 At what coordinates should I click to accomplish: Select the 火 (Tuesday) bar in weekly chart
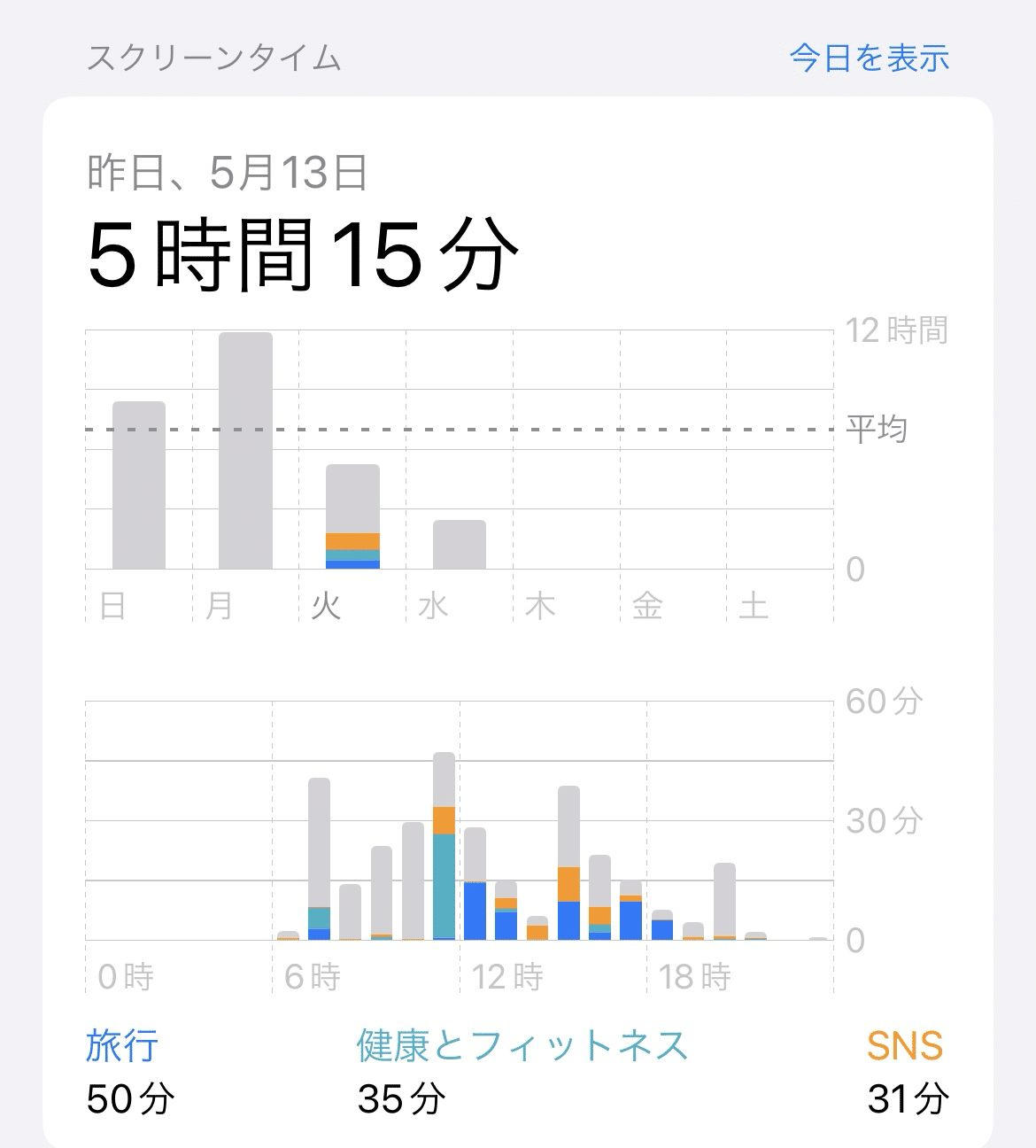[352, 516]
